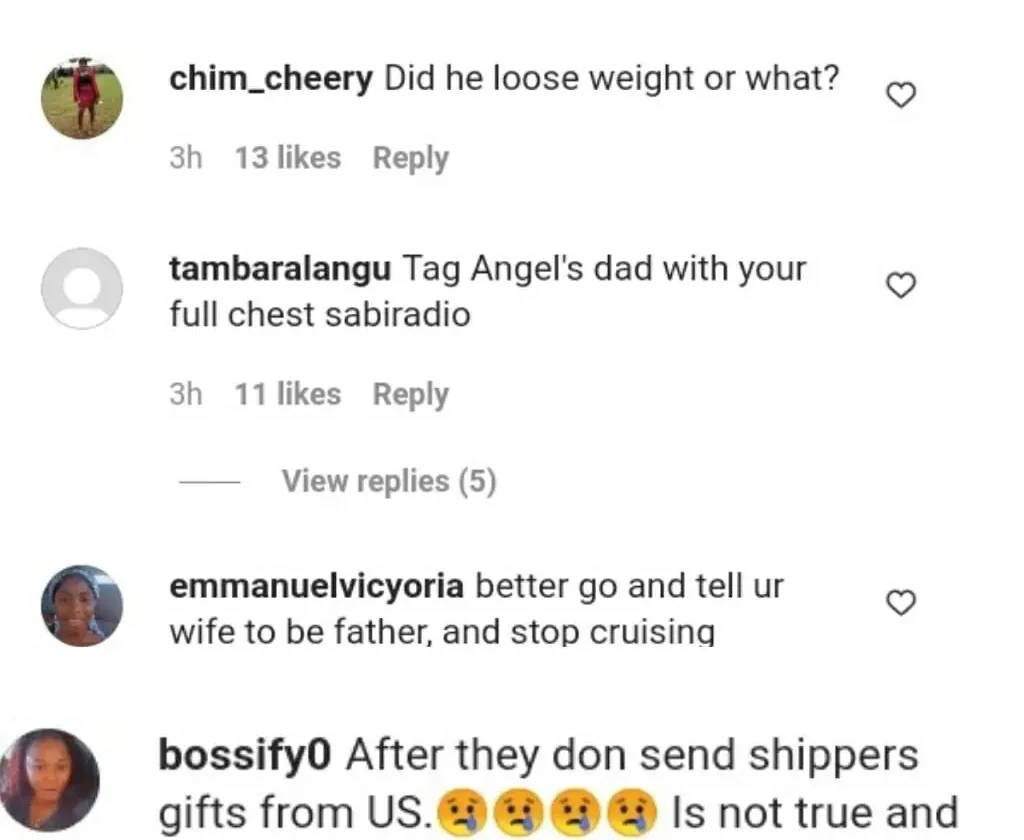
Task: View likes on chim_cheery's comment
Action: coord(287,158)
